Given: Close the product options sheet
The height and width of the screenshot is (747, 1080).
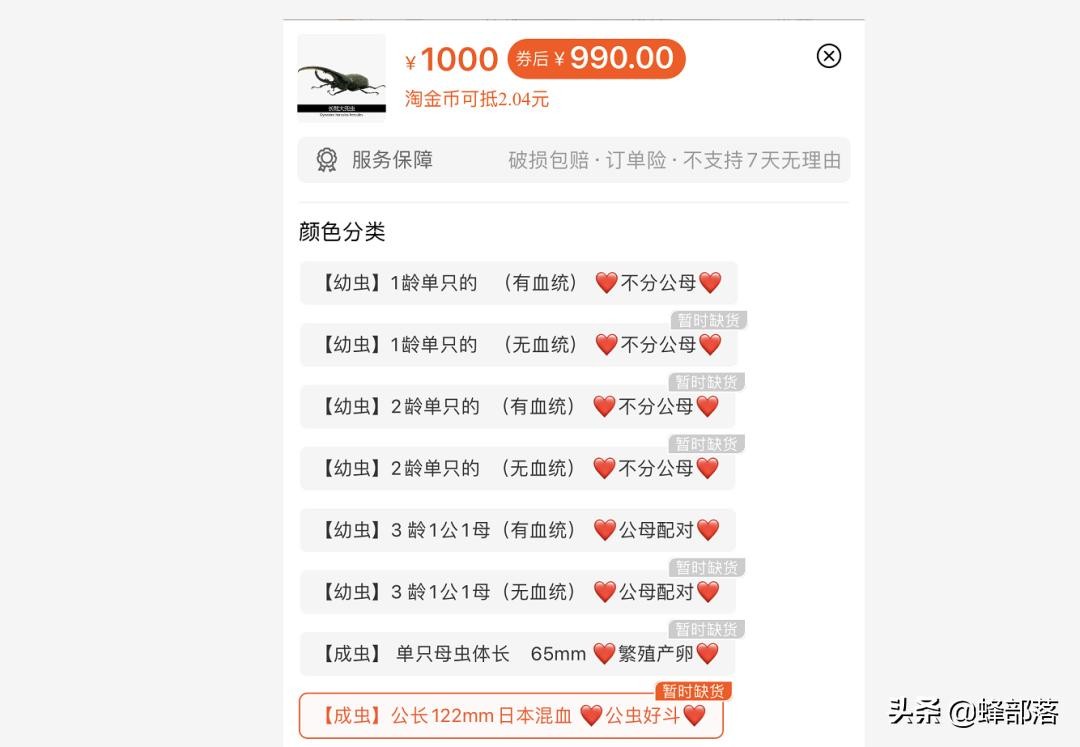Looking at the screenshot, I should pos(828,56).
